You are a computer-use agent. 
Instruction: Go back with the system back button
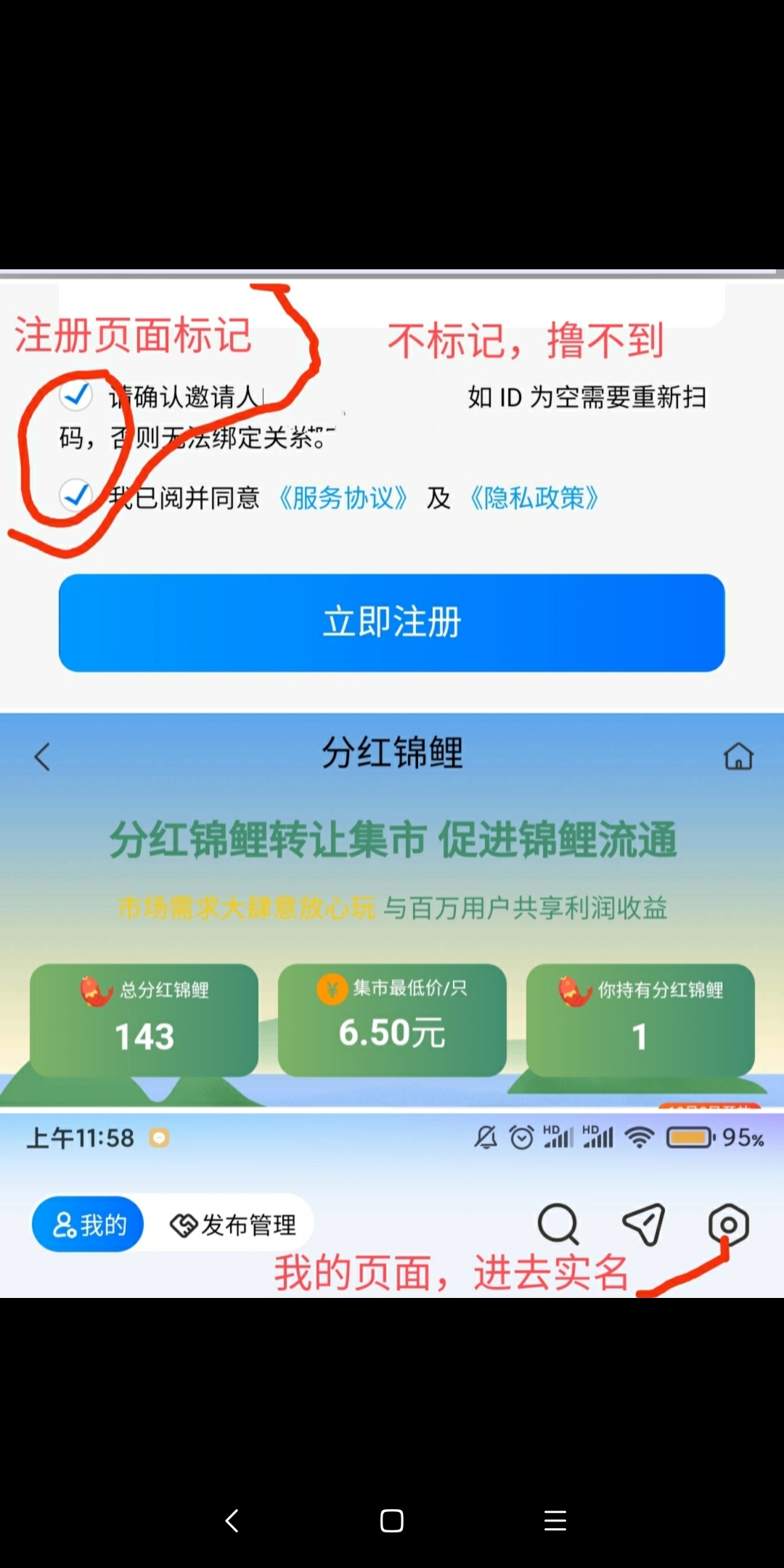[232, 1520]
